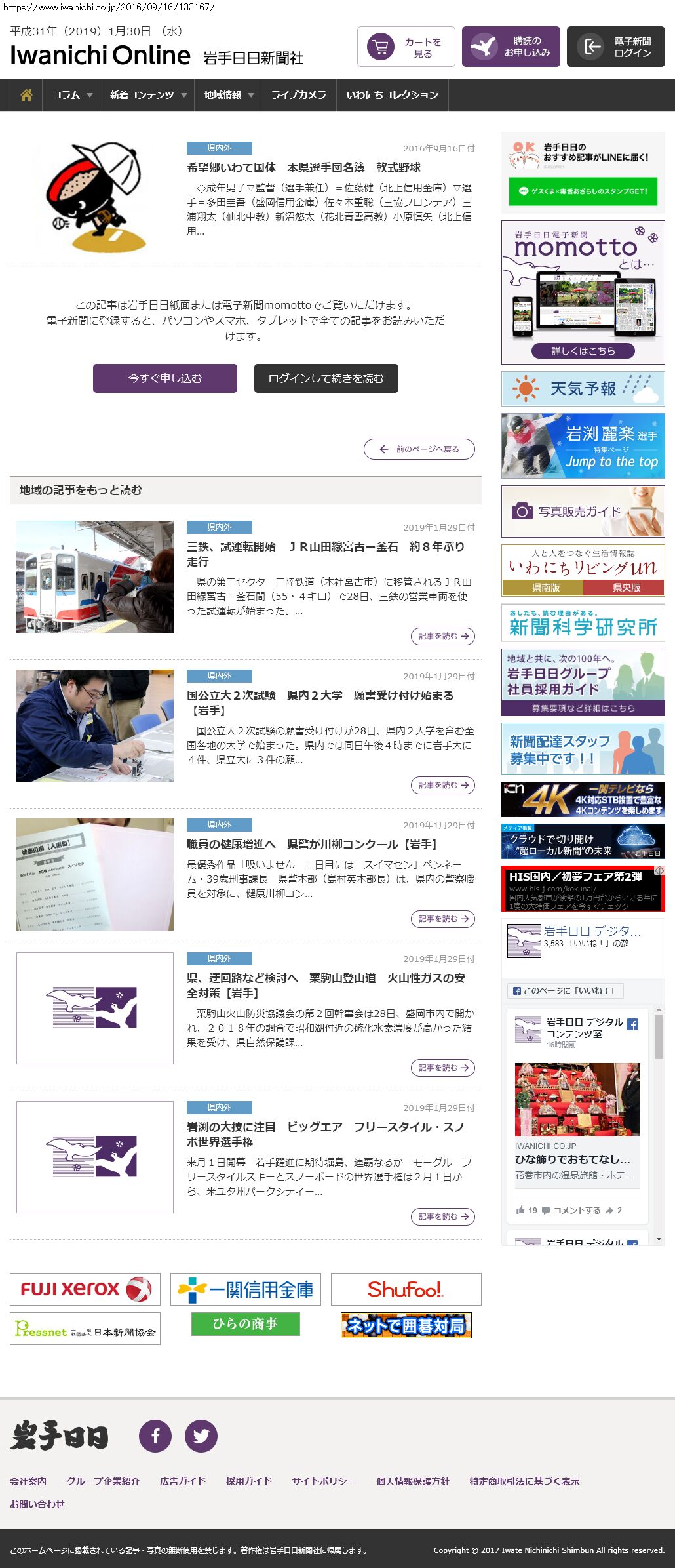Screen dimensions: 675x1568
Task: Open the 天気予報 weather banner
Action: (x=583, y=389)
